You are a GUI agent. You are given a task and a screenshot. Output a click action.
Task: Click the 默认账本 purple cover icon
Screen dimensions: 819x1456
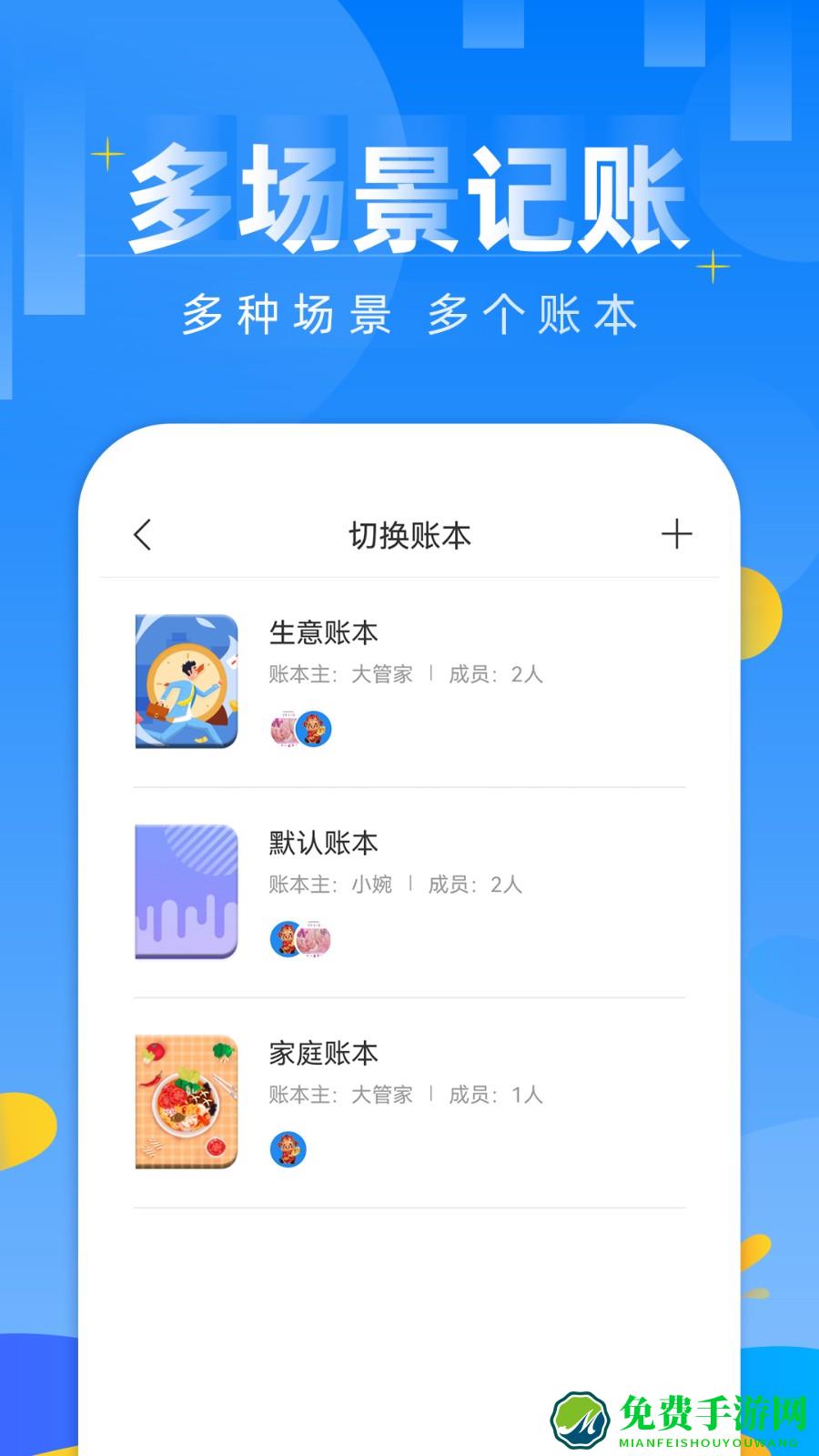(185, 890)
